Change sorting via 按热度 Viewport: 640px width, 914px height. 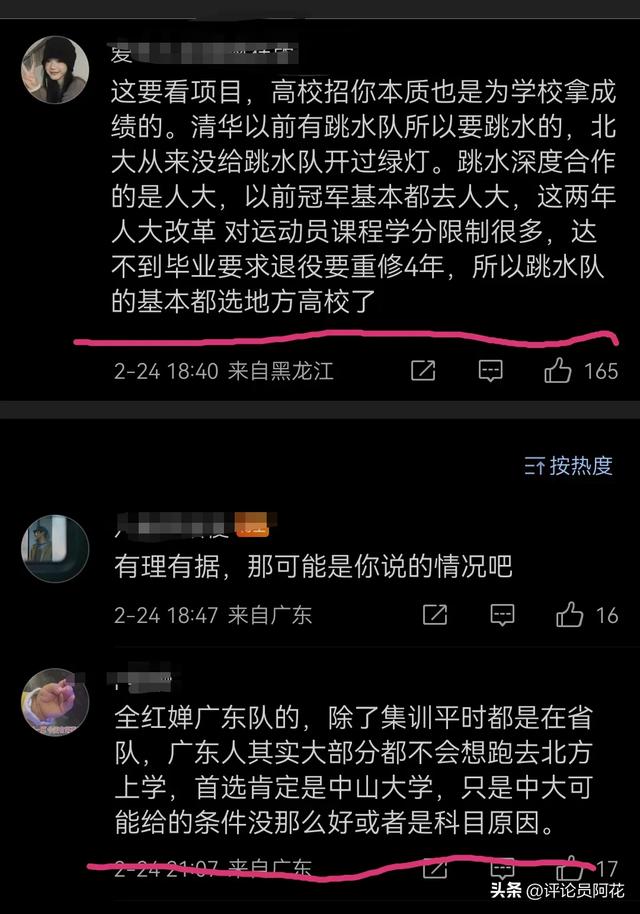(x=568, y=465)
